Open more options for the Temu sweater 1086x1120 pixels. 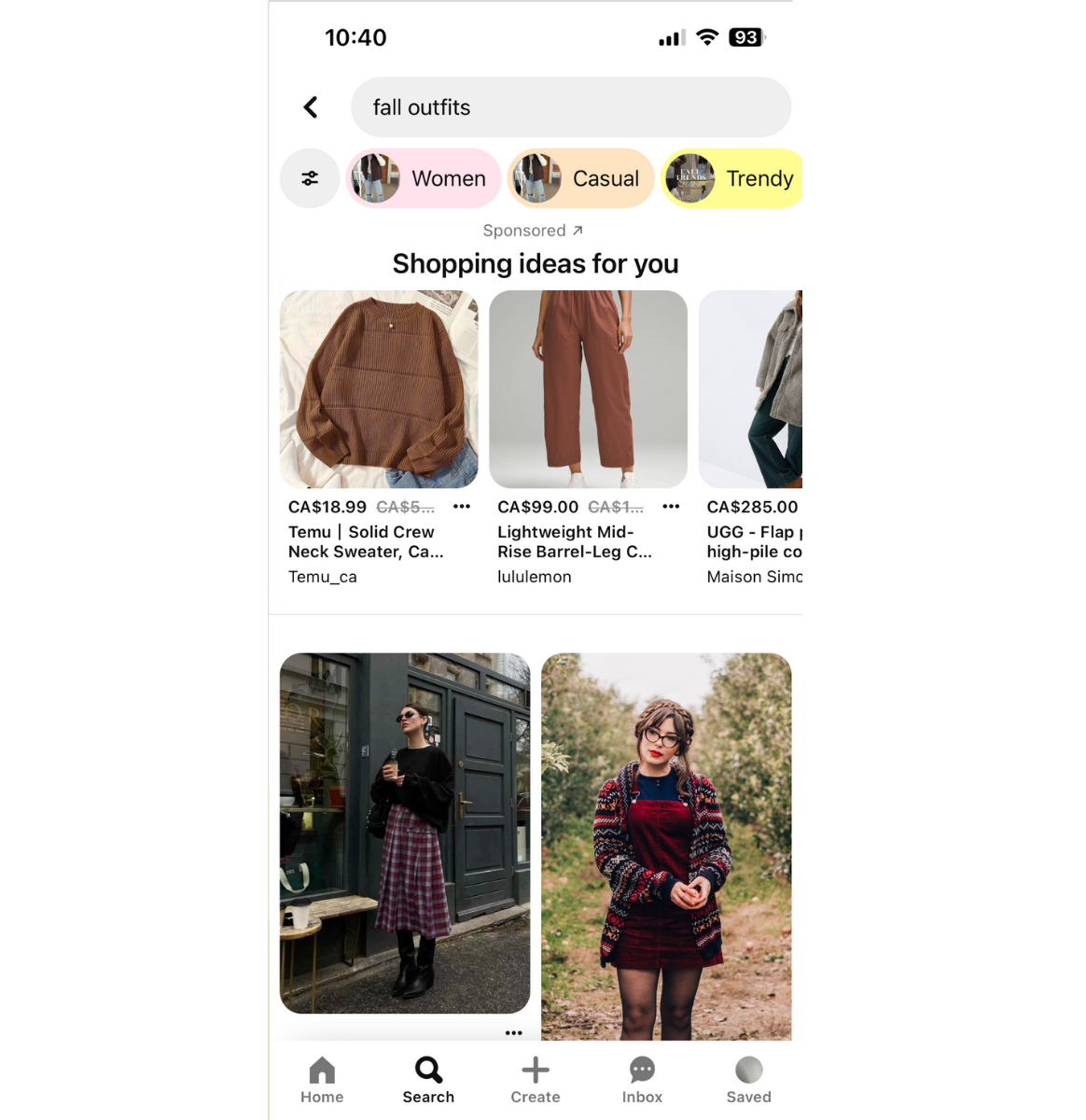[462, 507]
